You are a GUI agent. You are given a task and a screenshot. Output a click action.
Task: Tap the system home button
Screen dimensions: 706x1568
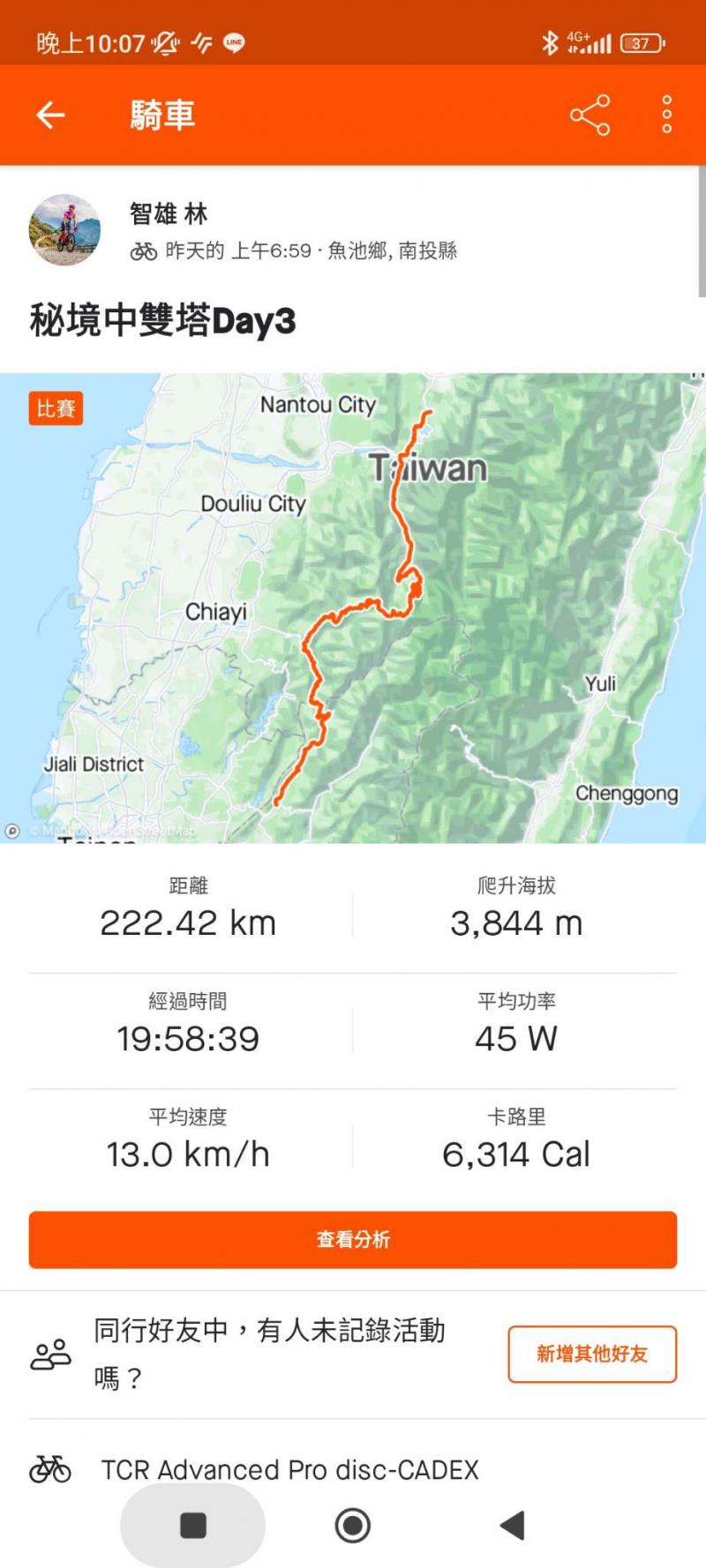(x=353, y=1525)
